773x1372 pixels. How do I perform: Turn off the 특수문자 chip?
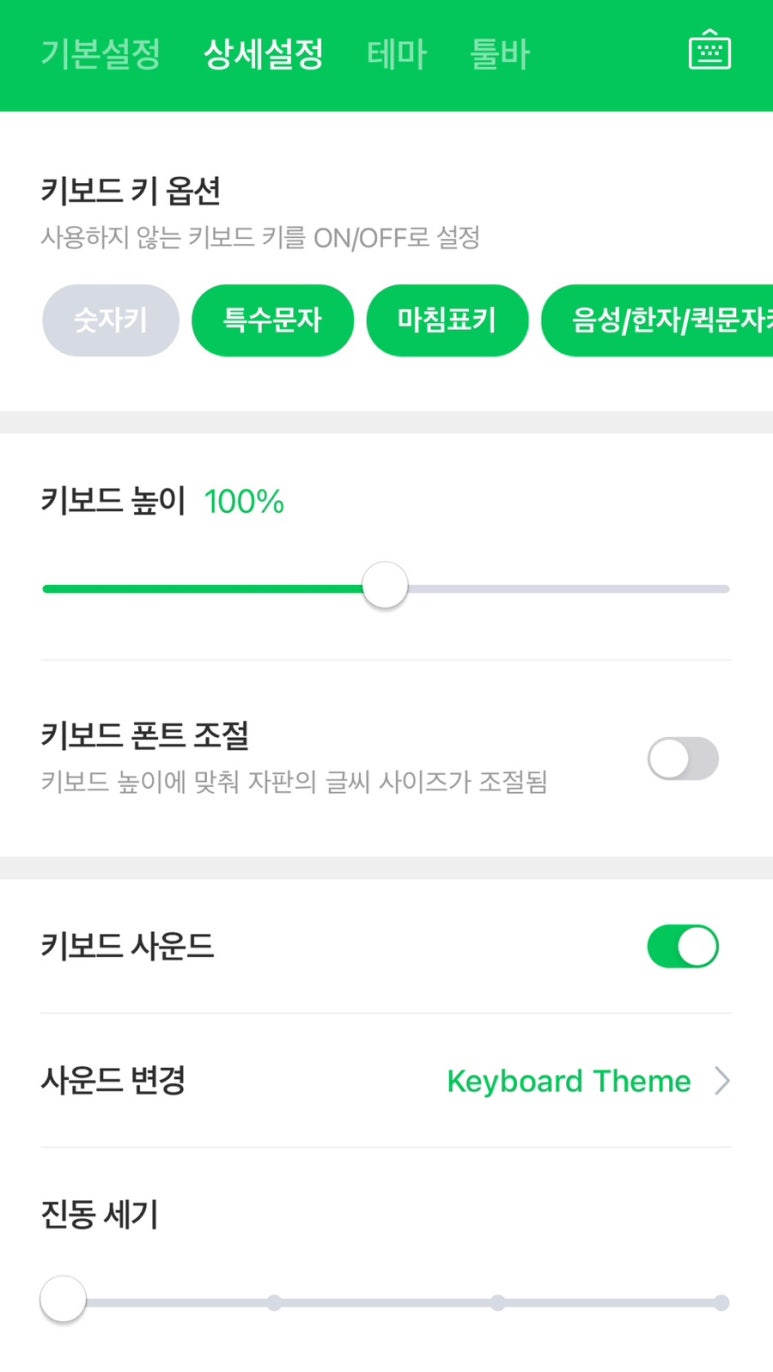coord(272,320)
